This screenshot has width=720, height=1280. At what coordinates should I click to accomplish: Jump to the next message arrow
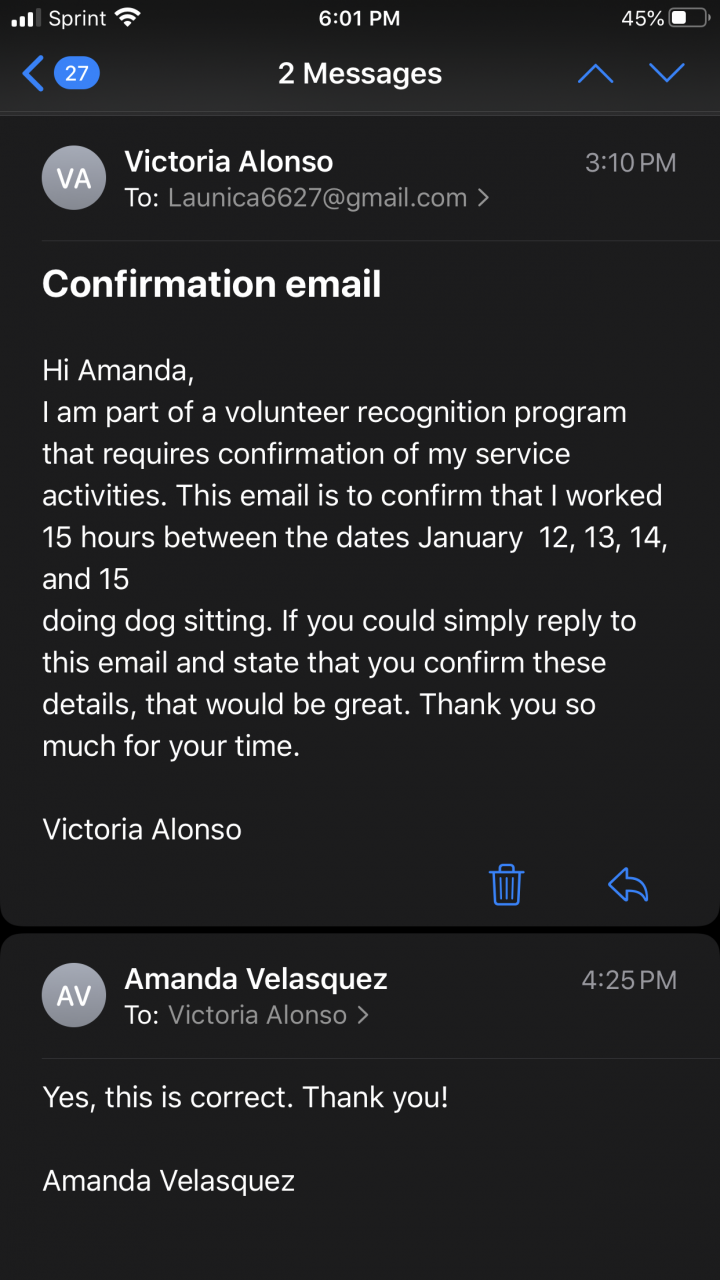click(667, 73)
